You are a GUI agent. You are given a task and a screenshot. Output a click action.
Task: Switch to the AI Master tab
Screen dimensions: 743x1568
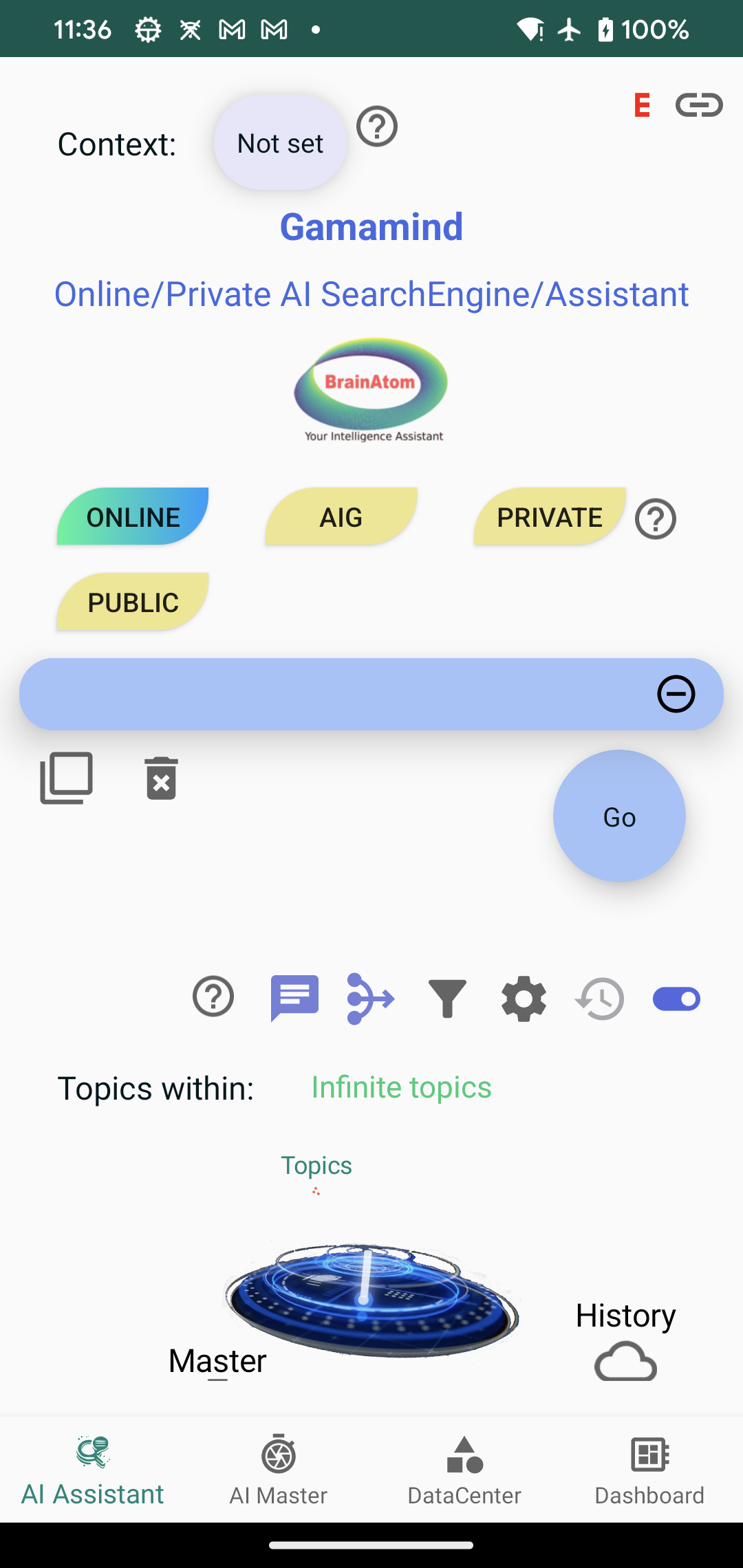tap(279, 1470)
